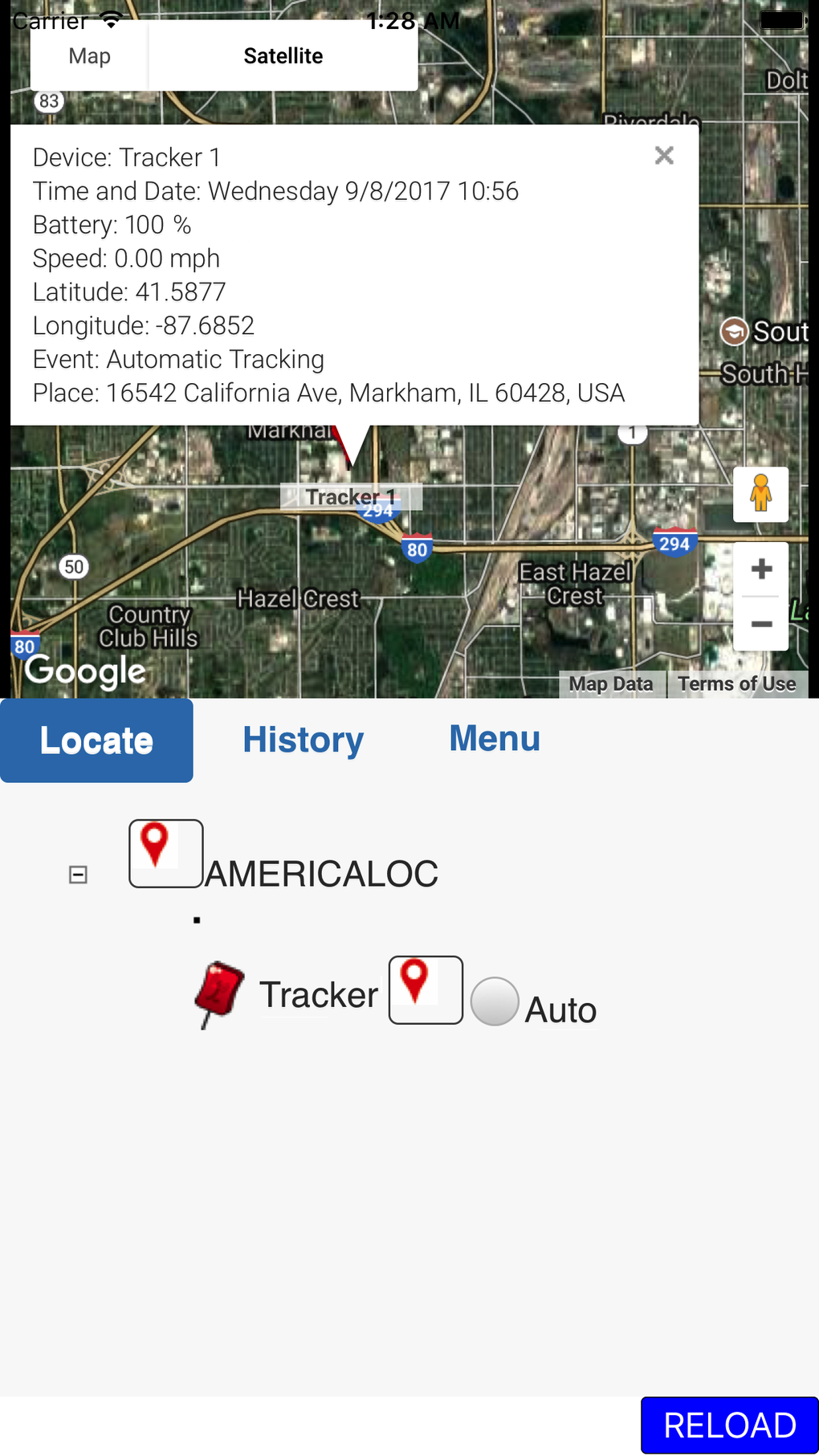Image resolution: width=819 pixels, height=1456 pixels.
Task: Enable Satellite view
Action: coord(283,55)
